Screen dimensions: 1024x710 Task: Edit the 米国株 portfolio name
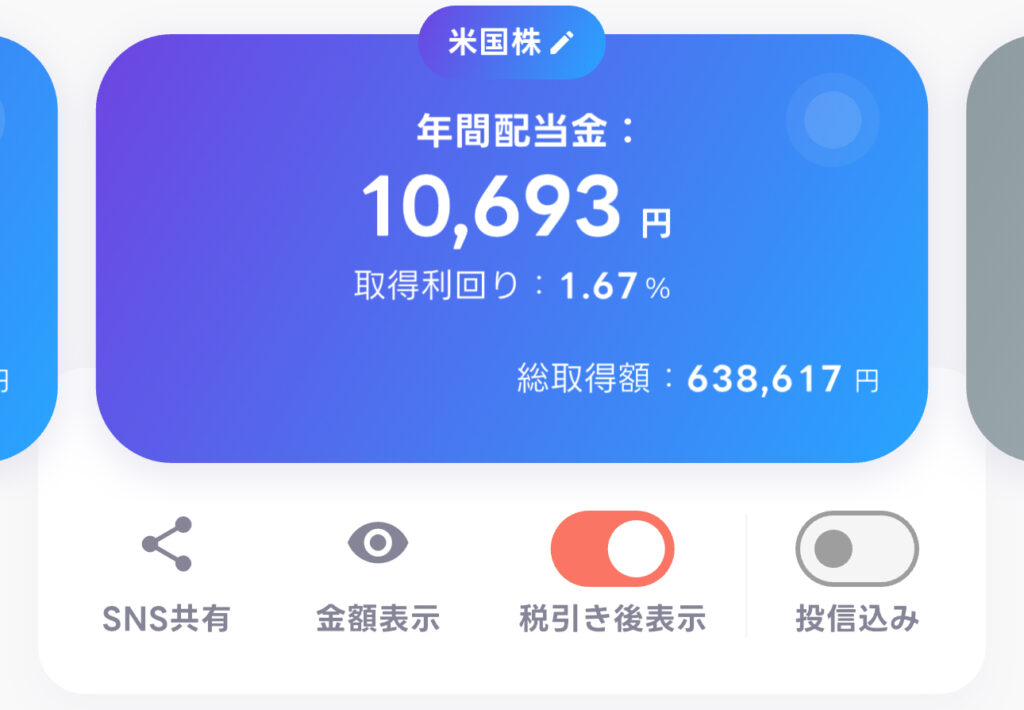(562, 43)
